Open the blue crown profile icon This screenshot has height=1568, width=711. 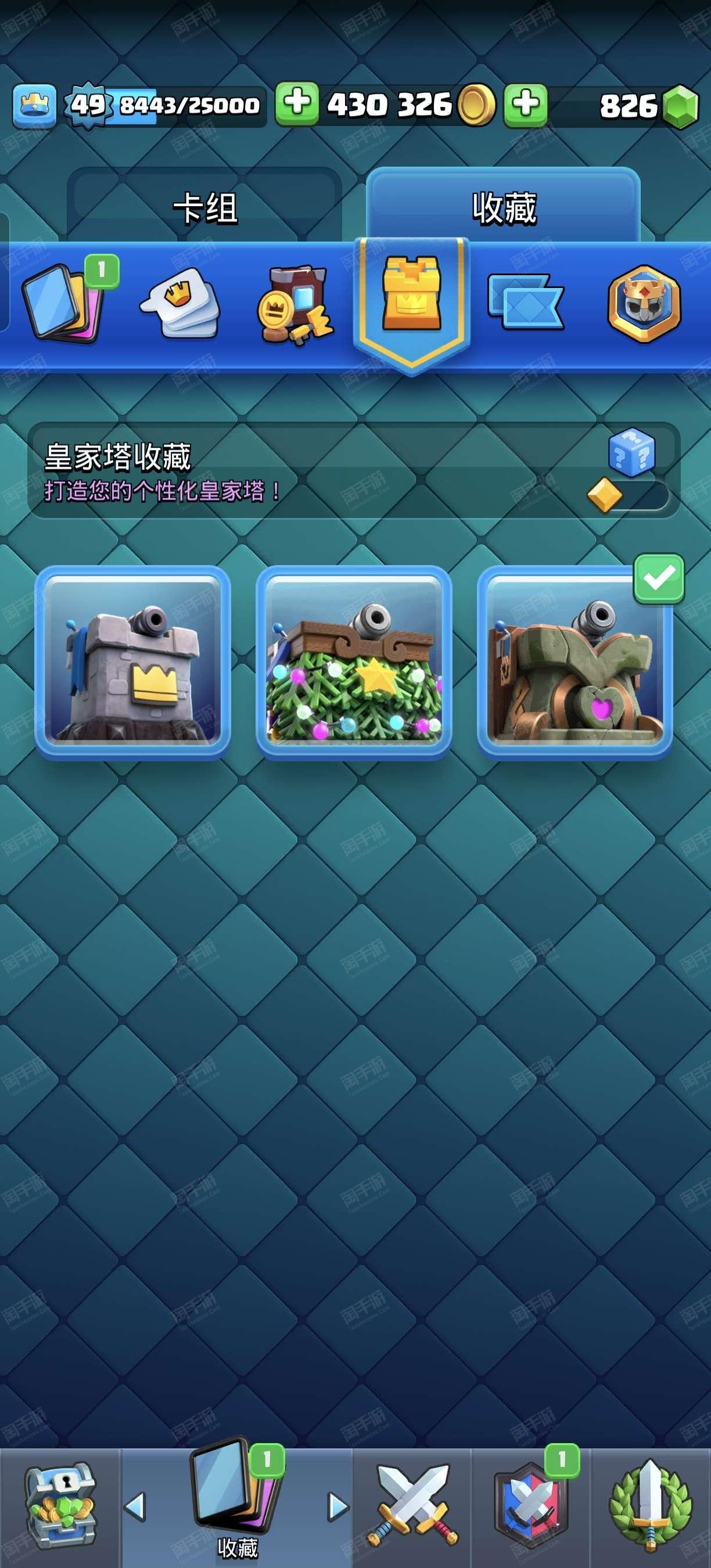coord(35,106)
